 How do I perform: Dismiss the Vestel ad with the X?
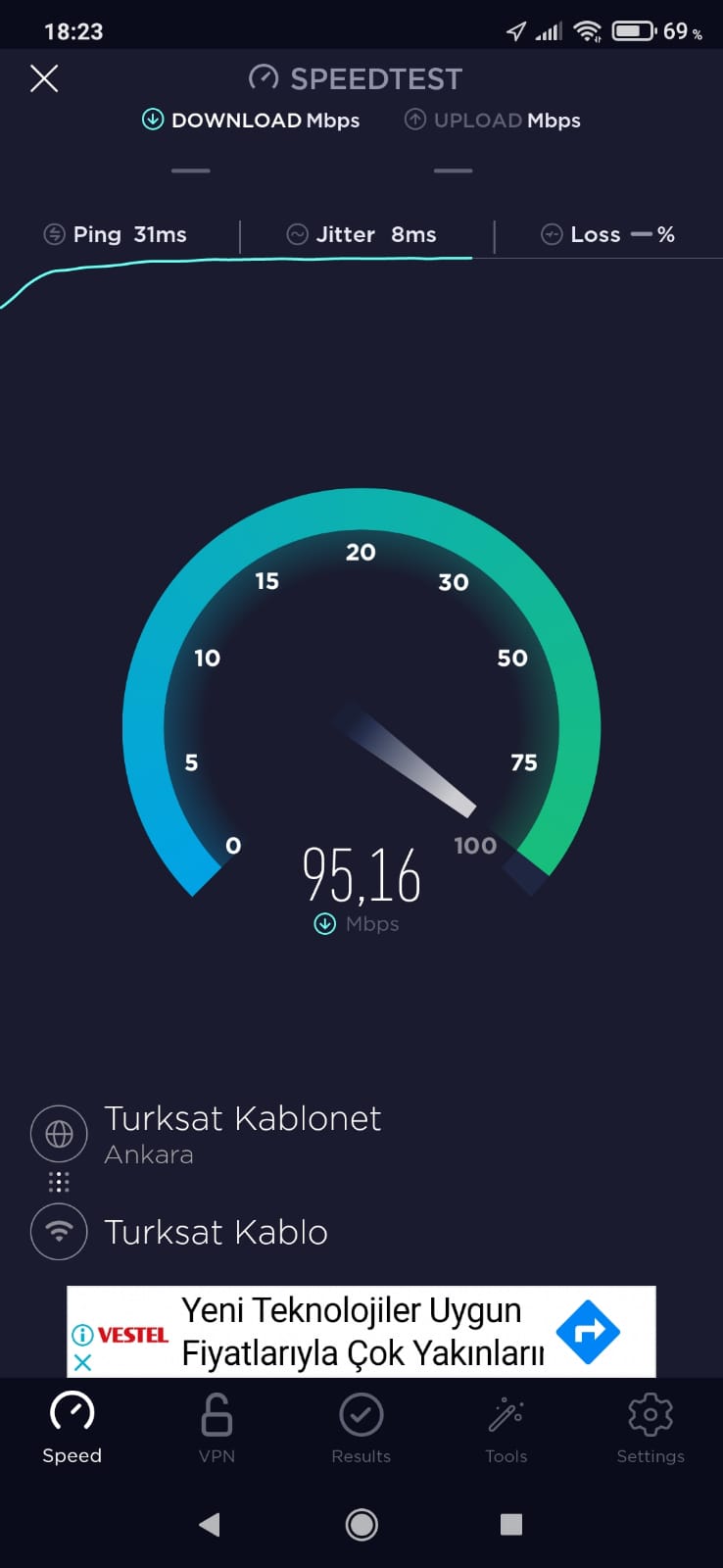[x=83, y=1362]
